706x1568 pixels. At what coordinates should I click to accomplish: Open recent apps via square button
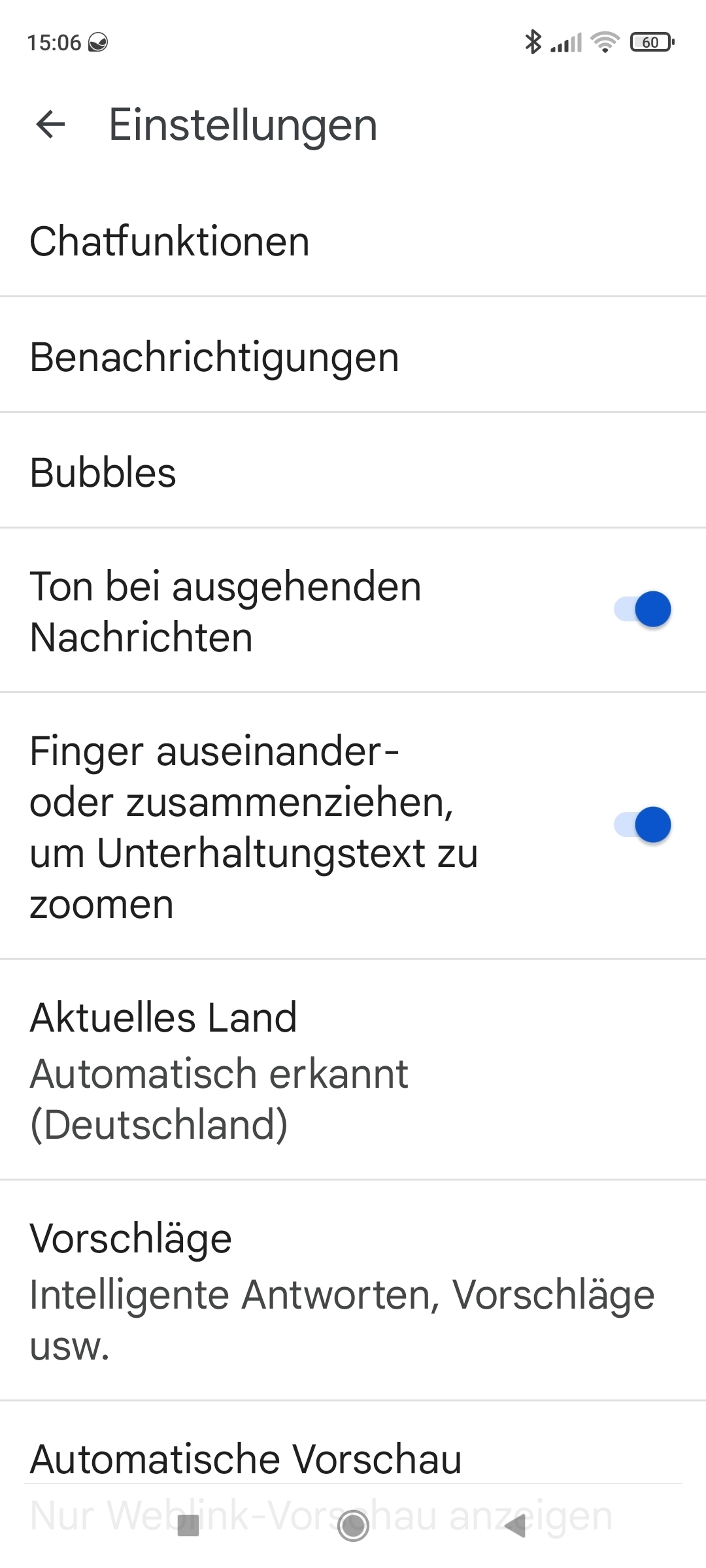point(188,1526)
